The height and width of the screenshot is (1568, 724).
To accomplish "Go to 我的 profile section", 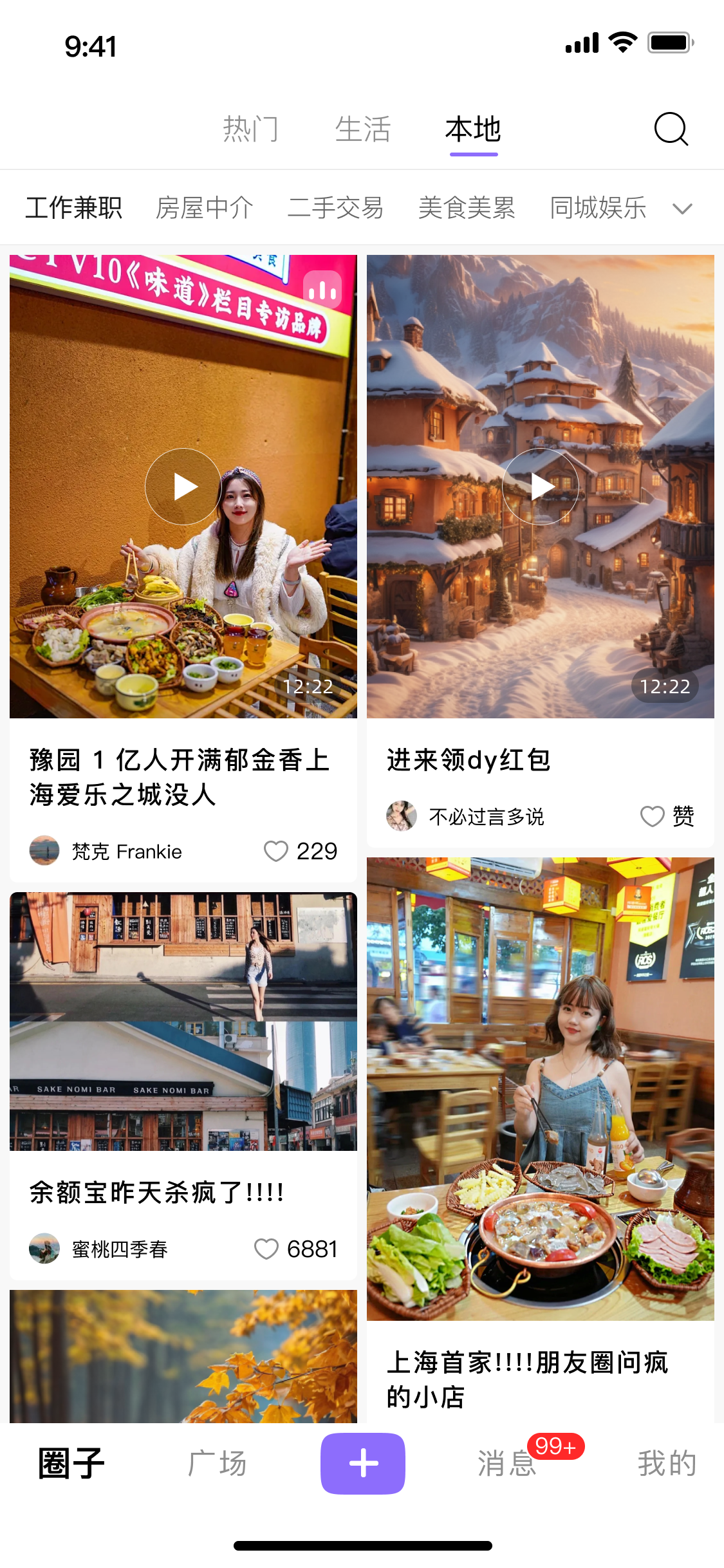I will tap(667, 1462).
